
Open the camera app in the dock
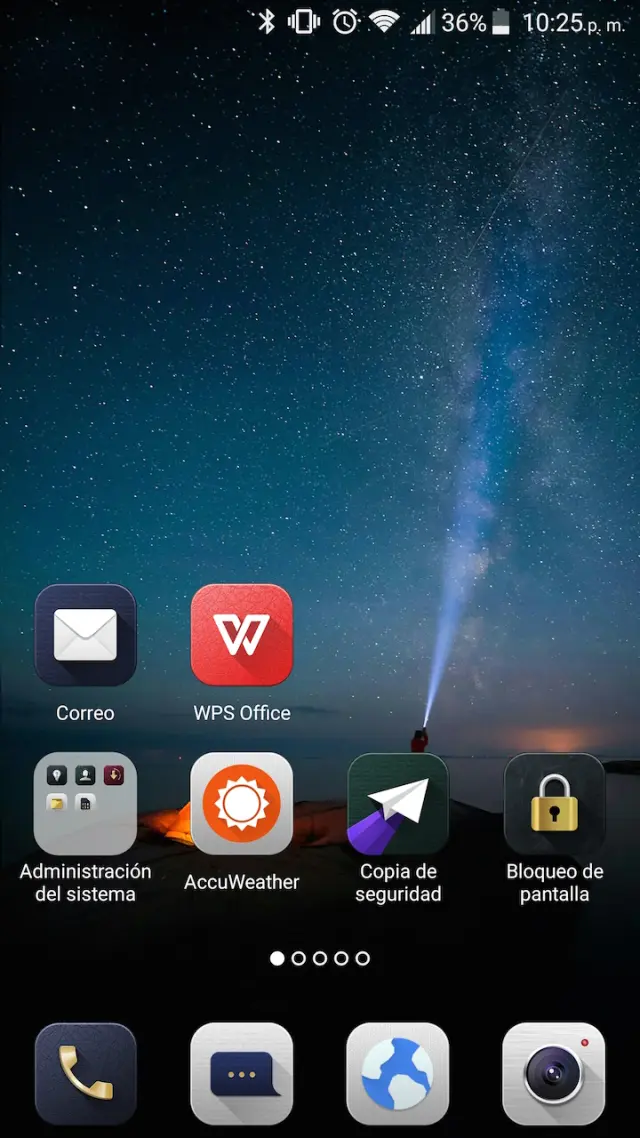(554, 1073)
